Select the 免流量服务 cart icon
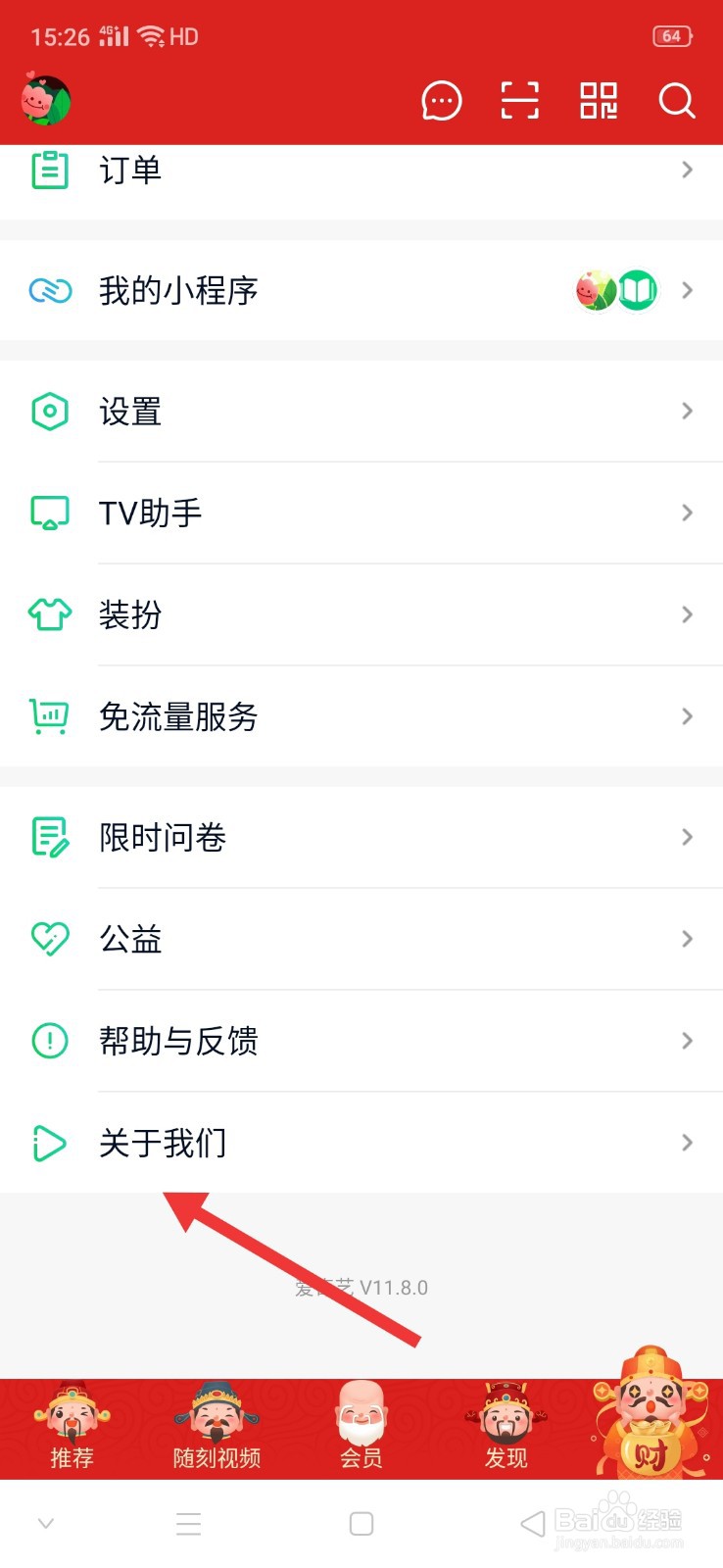Screen dimensions: 723x1568 tap(48, 716)
